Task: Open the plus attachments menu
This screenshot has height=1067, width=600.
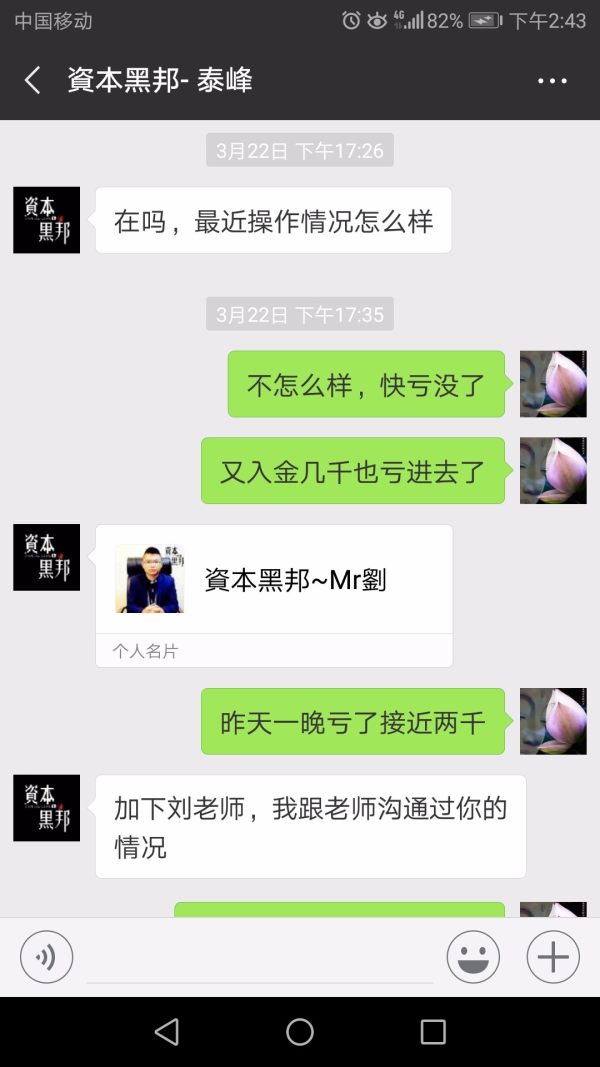Action: tap(553, 957)
